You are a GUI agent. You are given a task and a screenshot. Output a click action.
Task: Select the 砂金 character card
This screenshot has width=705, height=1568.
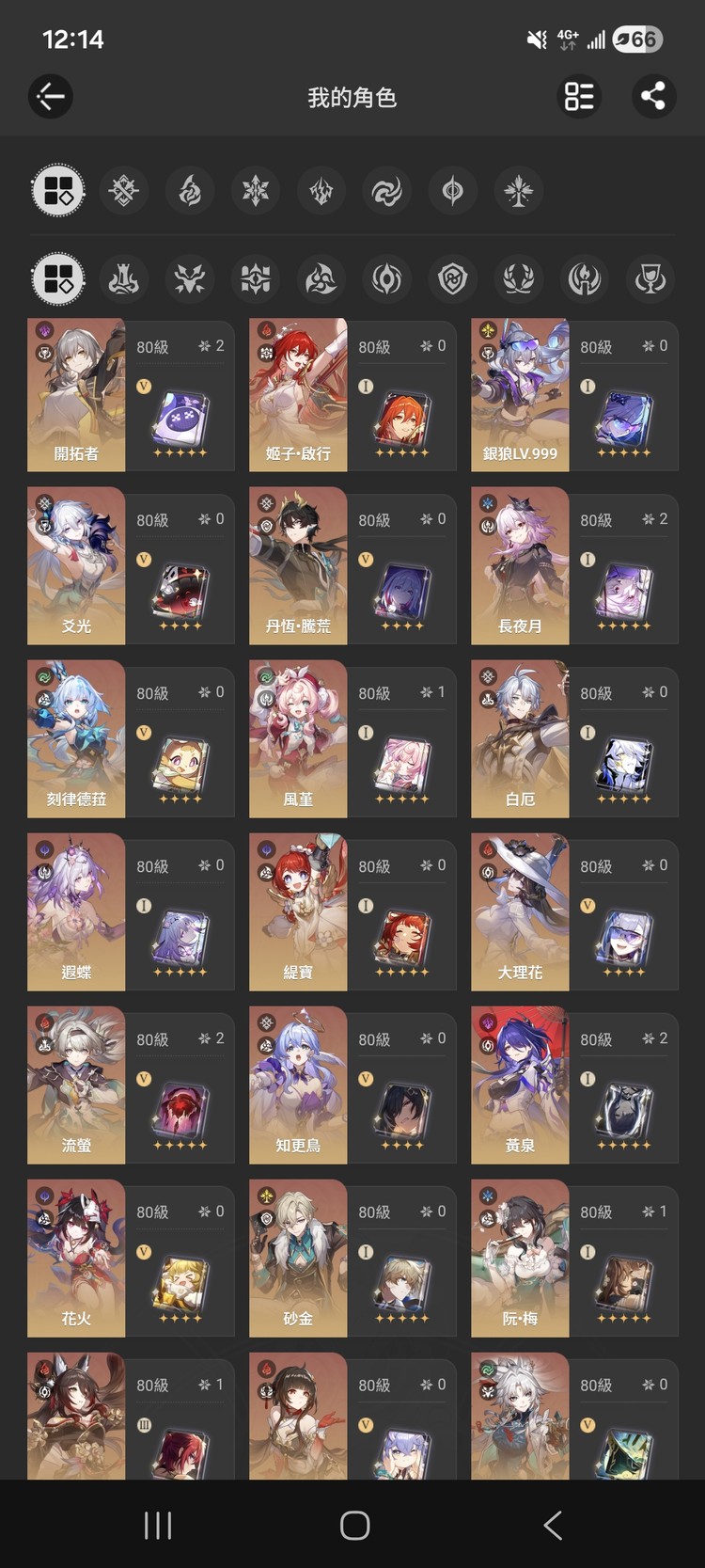pyautogui.click(x=352, y=1259)
